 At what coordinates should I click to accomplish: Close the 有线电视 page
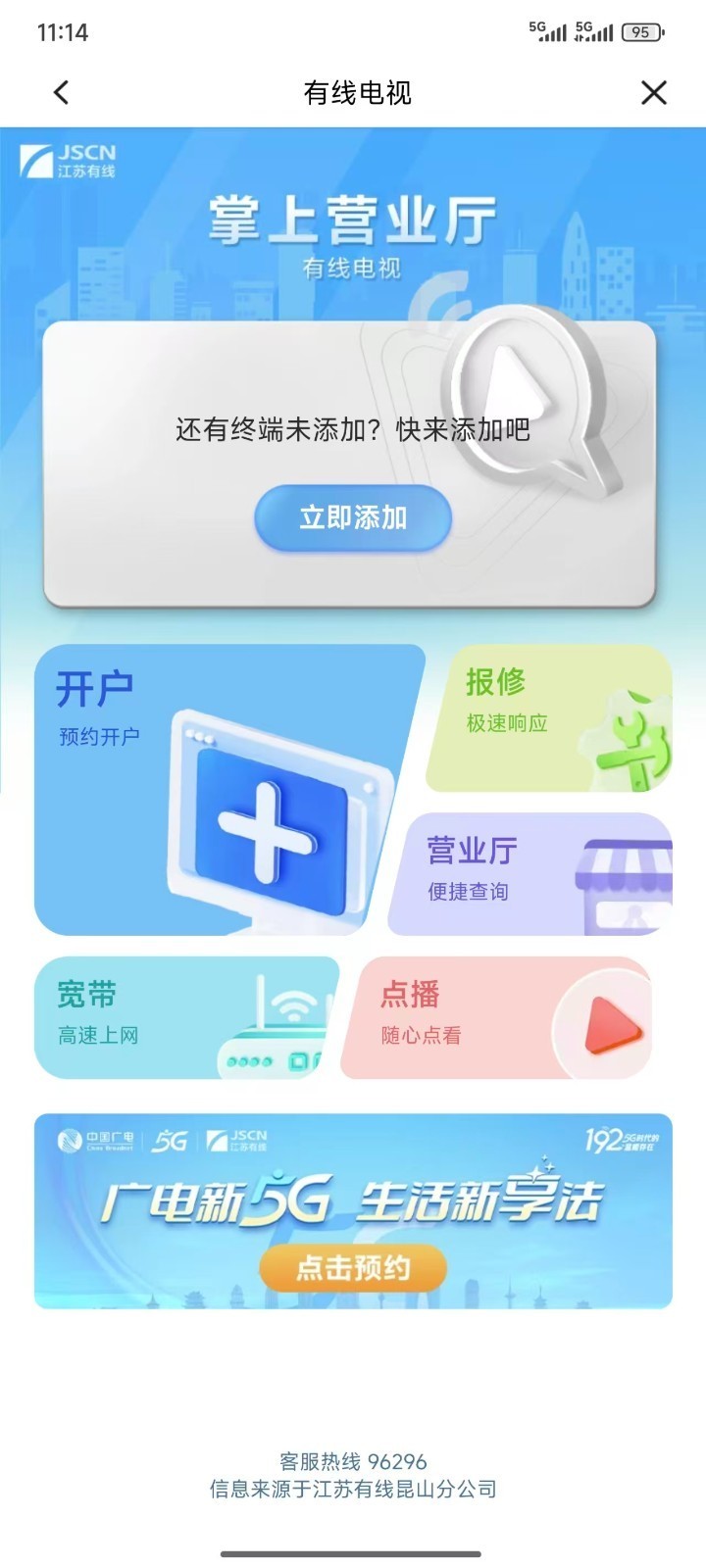653,93
